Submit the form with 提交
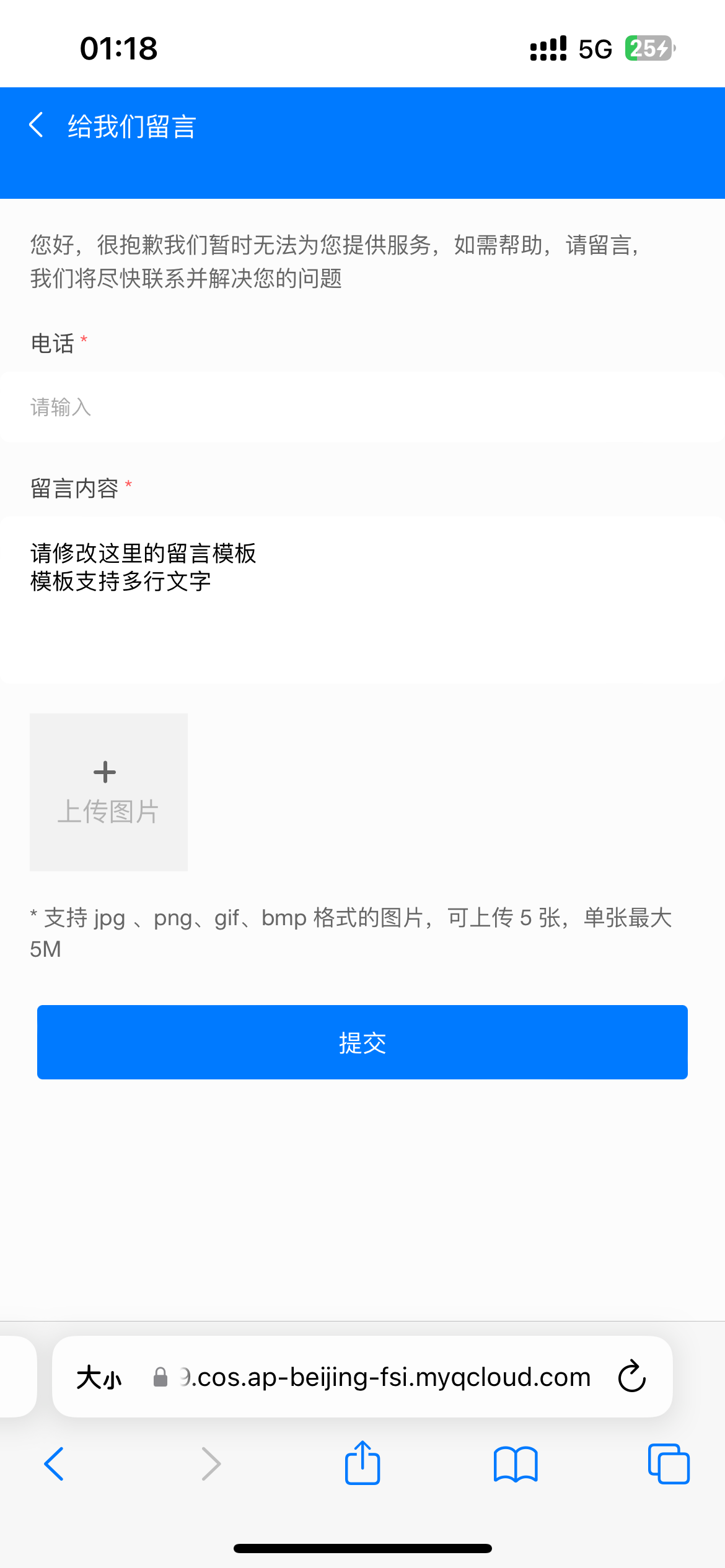The width and height of the screenshot is (725, 1568). click(x=362, y=1042)
